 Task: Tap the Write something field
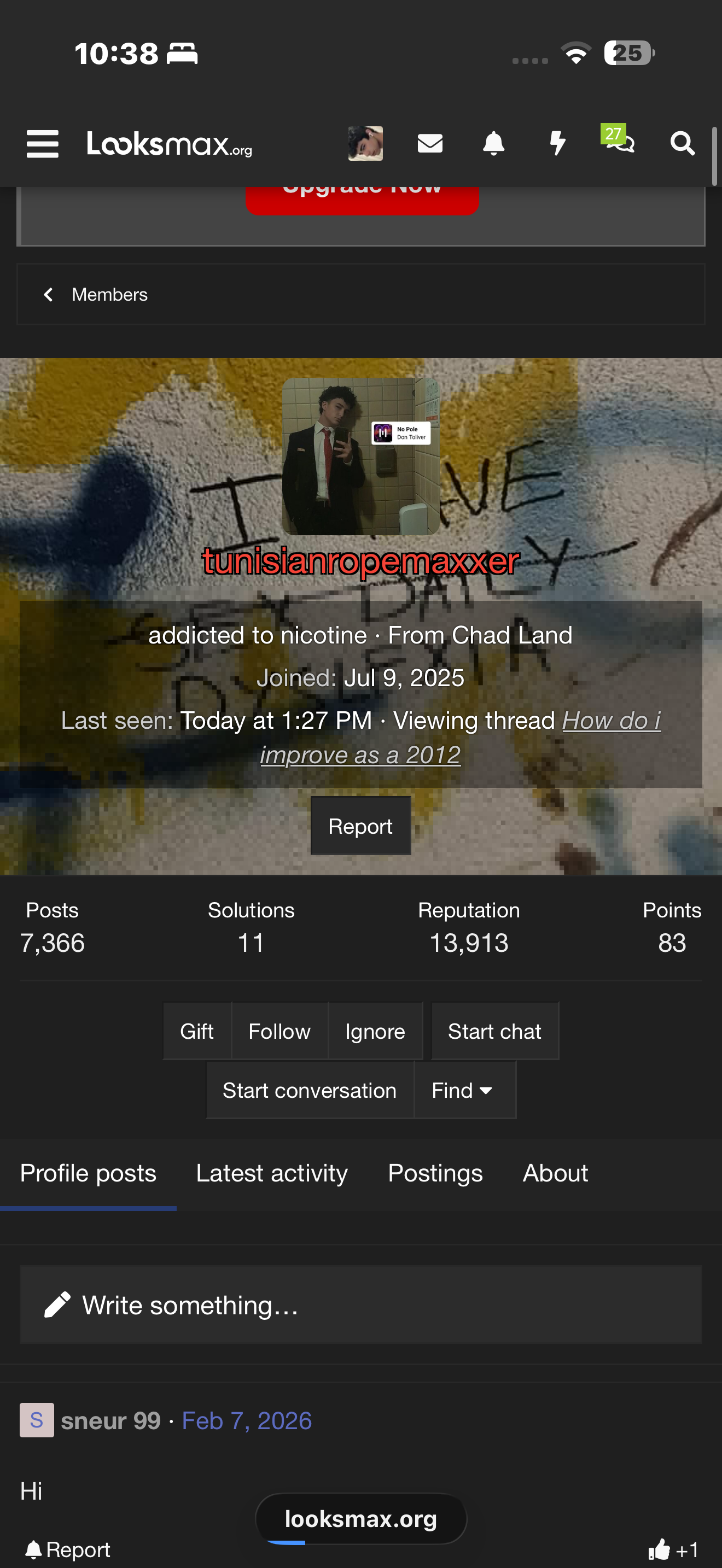point(360,1305)
